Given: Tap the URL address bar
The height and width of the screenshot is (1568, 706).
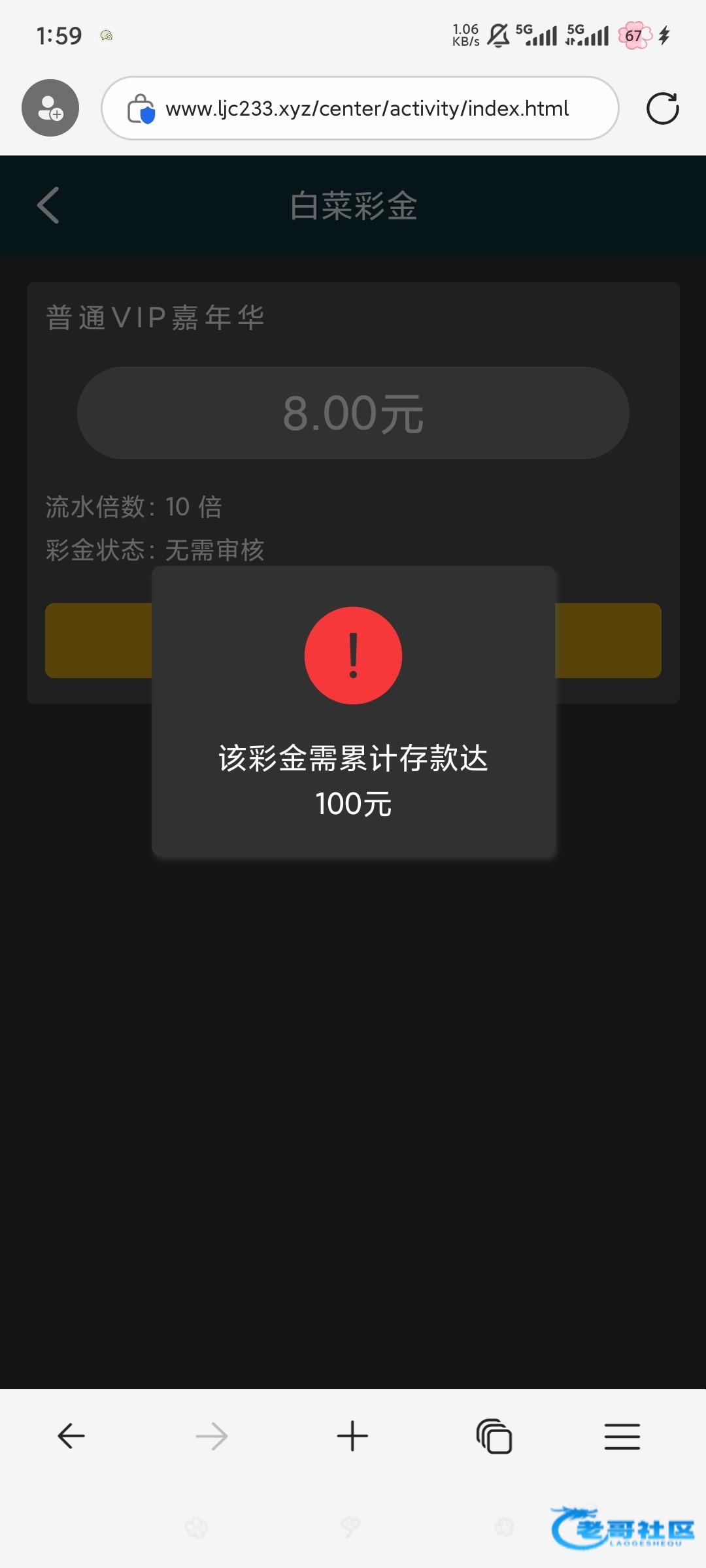Looking at the screenshot, I should (x=366, y=108).
